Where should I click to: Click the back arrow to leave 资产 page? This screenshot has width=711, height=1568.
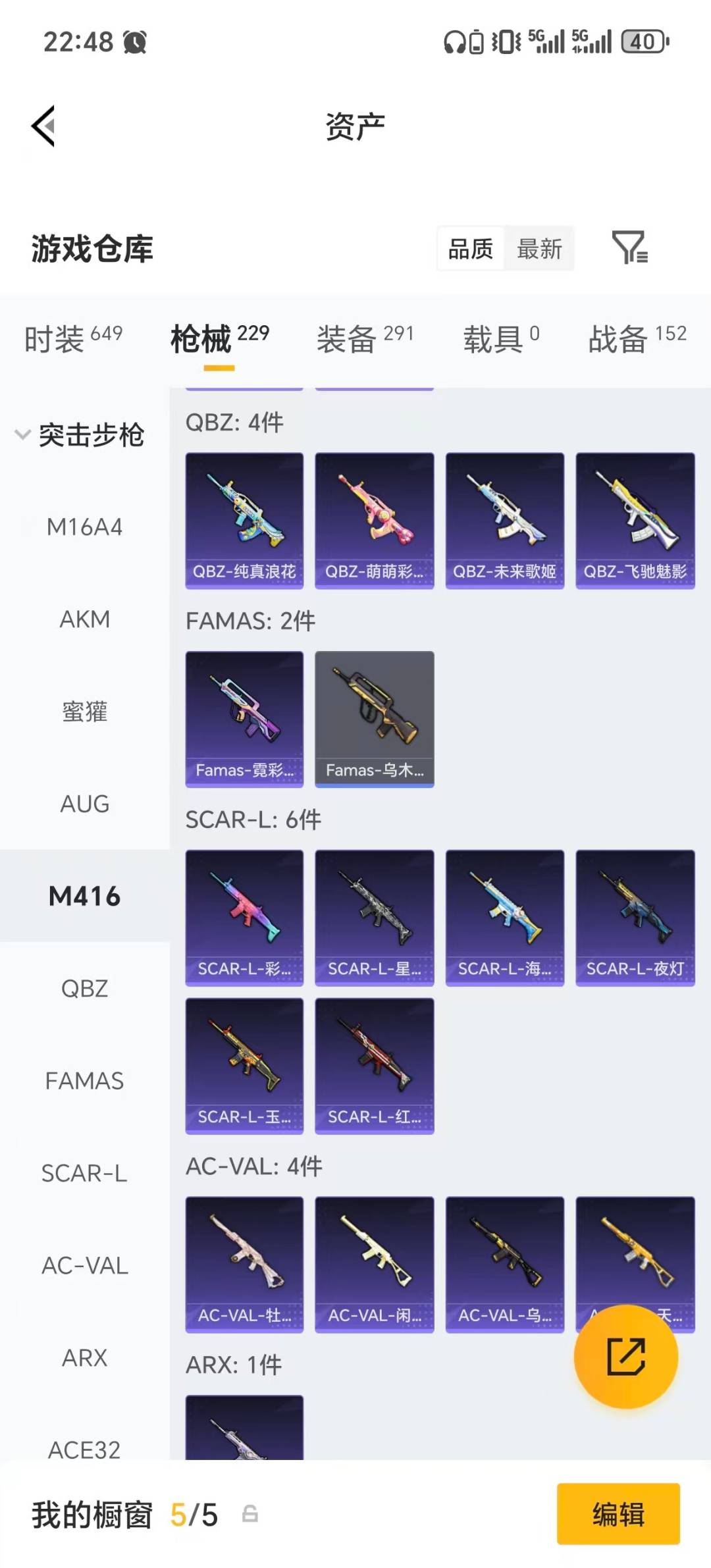(x=43, y=126)
